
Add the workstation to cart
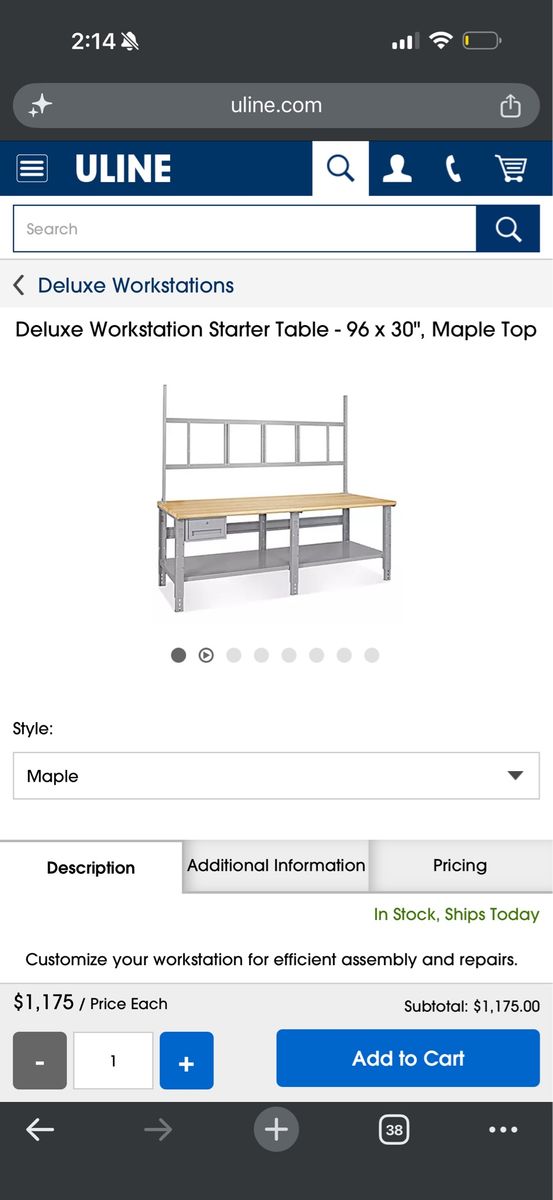(x=408, y=1058)
